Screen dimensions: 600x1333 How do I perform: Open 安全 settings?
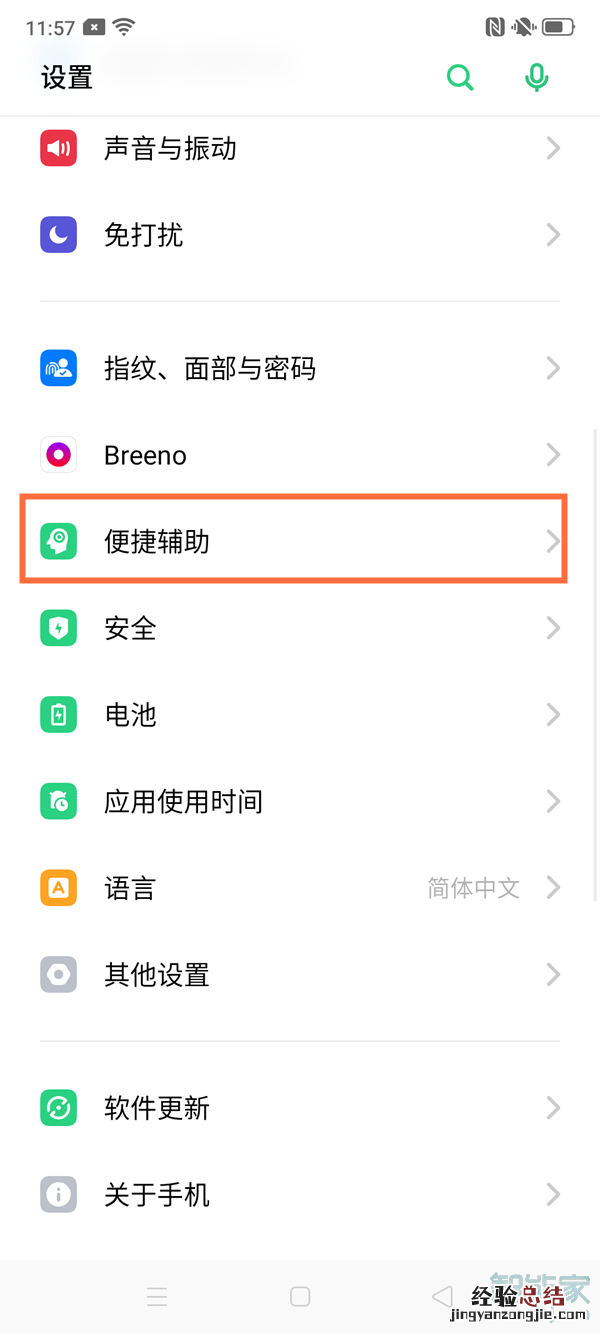(300, 628)
